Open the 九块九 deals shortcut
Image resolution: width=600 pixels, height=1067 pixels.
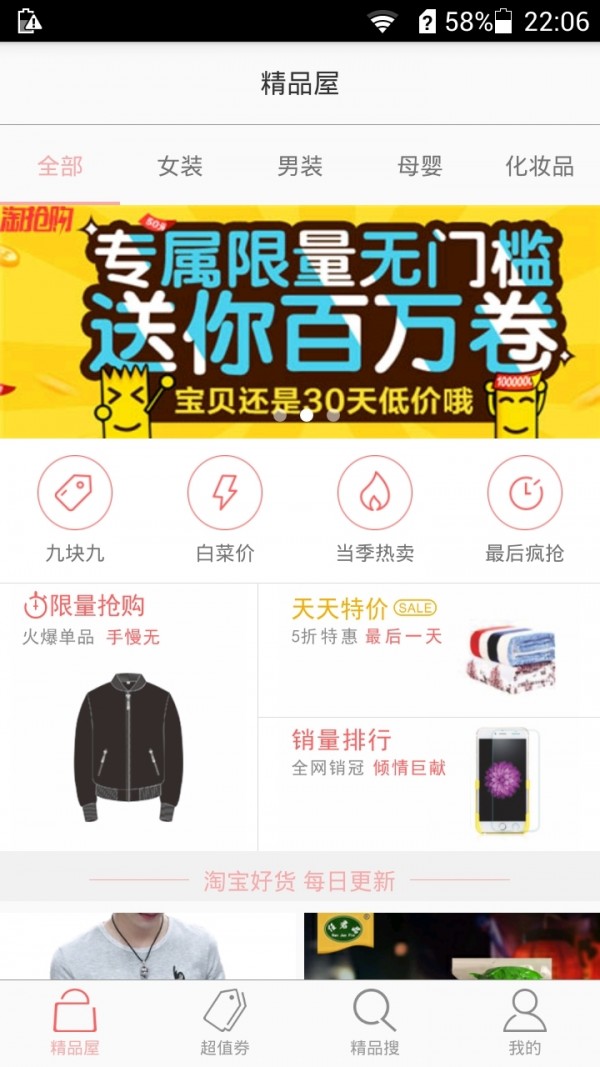pos(75,510)
